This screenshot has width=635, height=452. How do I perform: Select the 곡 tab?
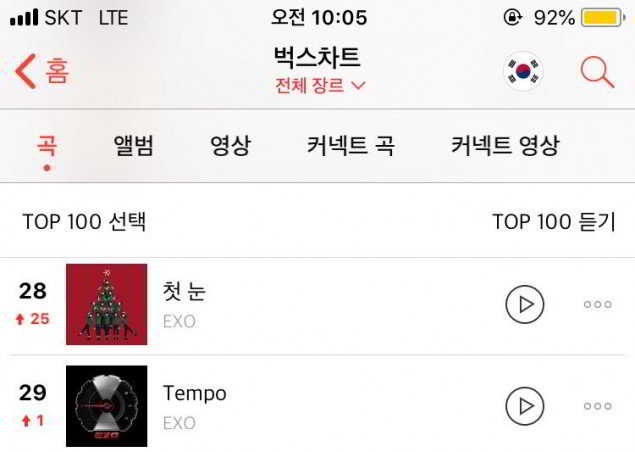tap(47, 146)
